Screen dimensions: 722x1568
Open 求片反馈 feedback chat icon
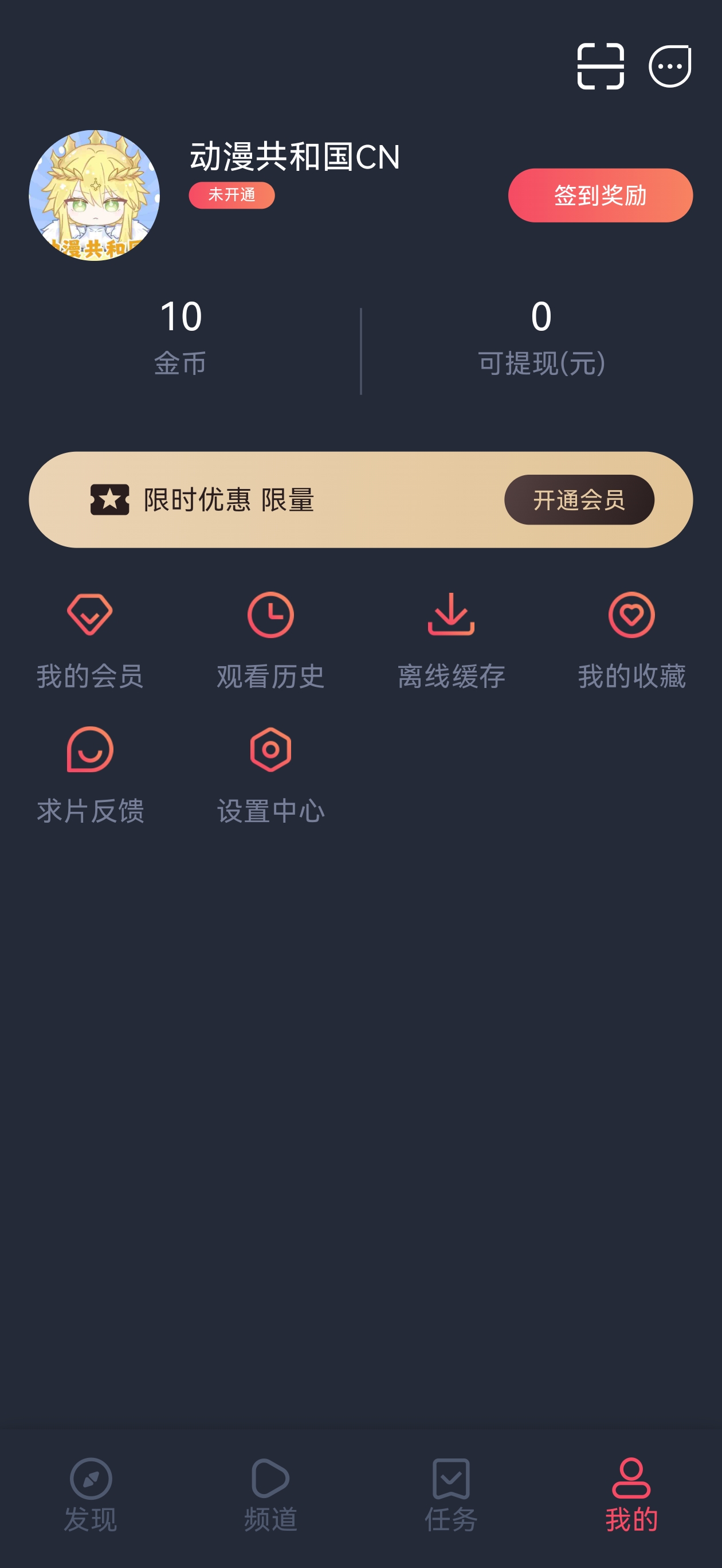pos(89,751)
